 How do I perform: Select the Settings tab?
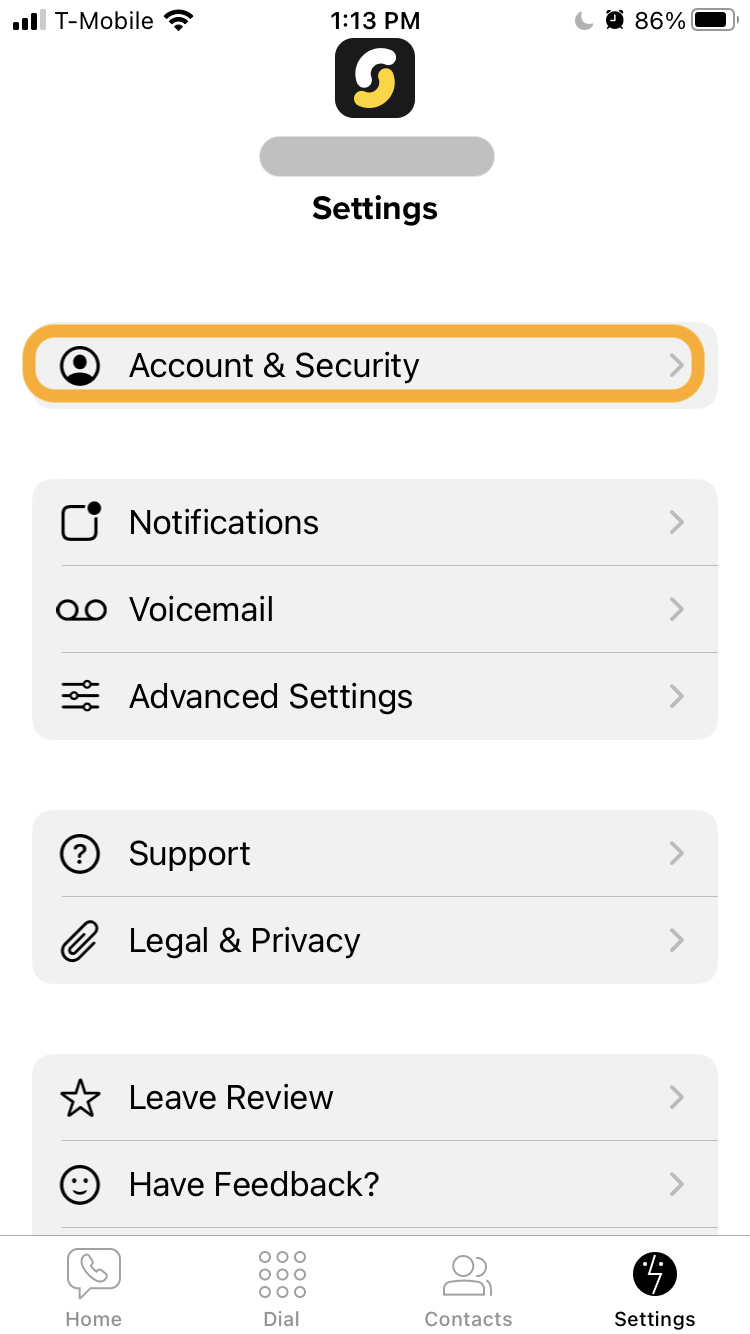655,1288
